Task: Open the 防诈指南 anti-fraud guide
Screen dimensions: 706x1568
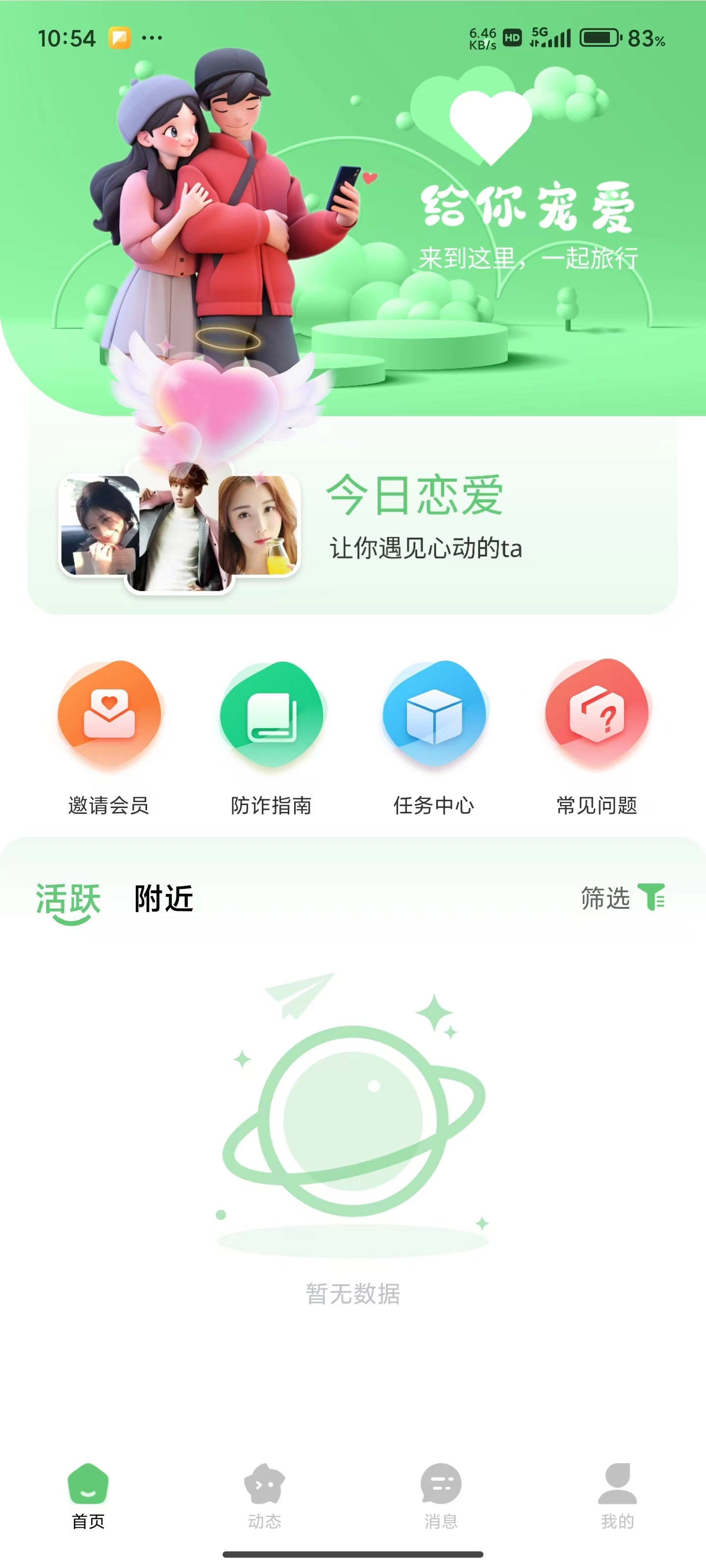Action: tap(272, 736)
